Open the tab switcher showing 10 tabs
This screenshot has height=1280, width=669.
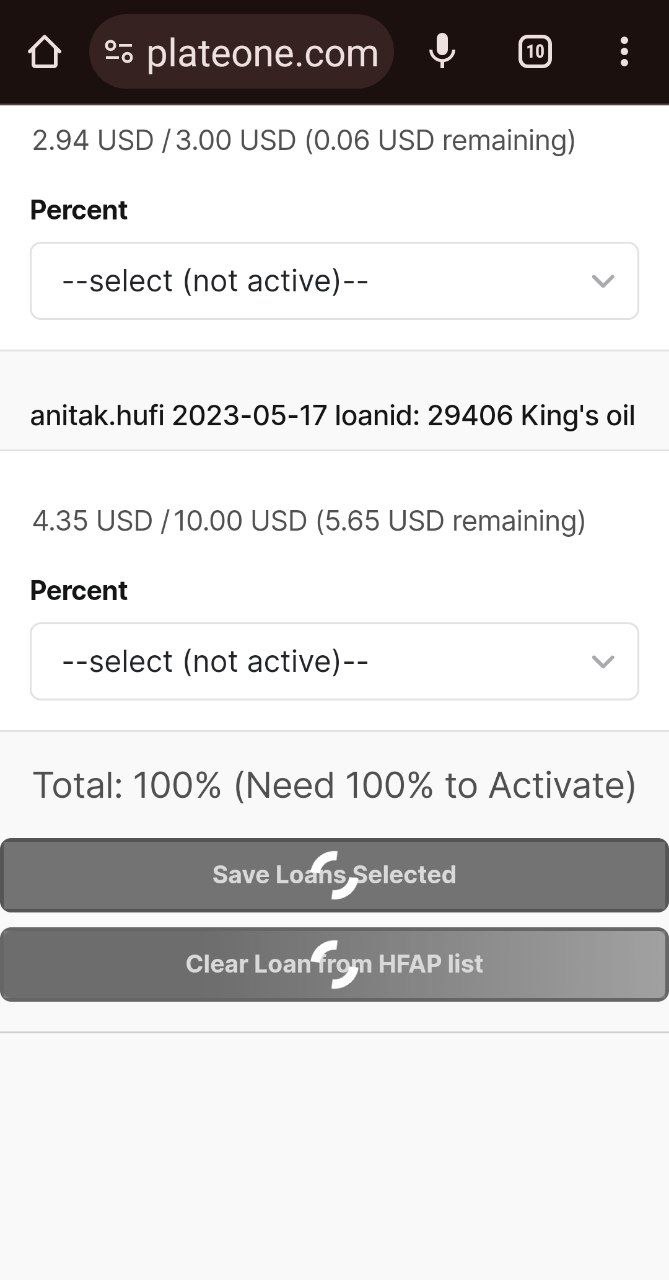coord(535,51)
